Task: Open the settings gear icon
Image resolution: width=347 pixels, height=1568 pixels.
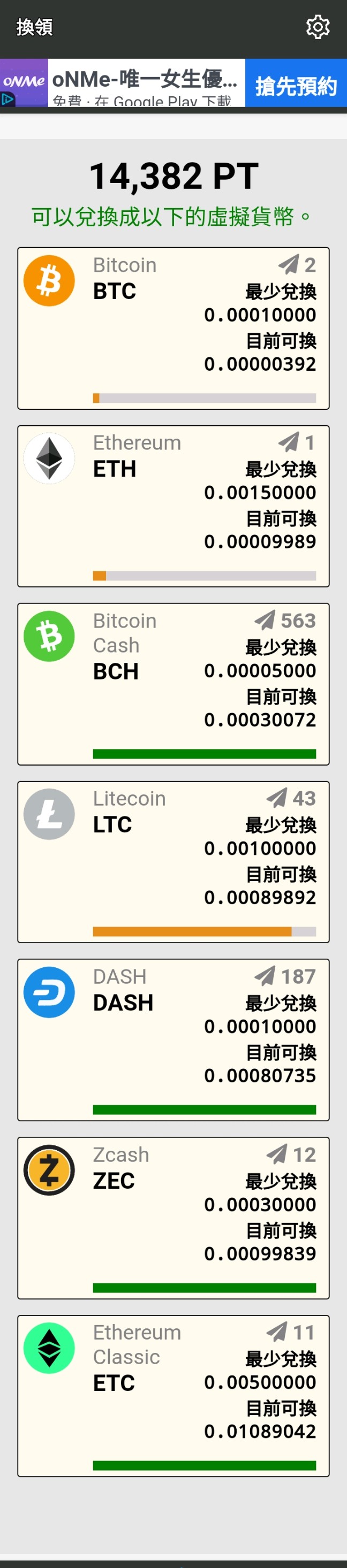Action: (318, 27)
